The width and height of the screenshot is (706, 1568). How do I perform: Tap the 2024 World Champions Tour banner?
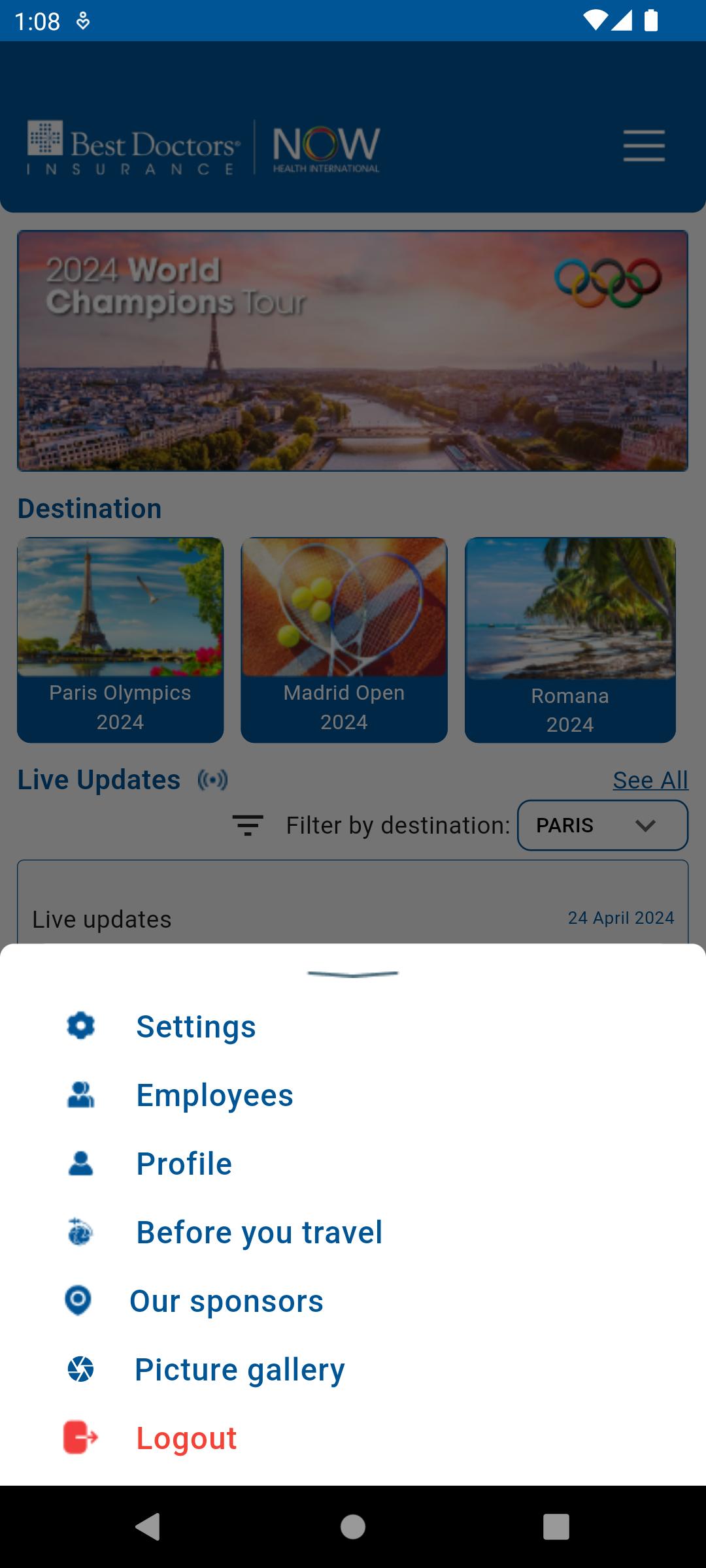353,351
